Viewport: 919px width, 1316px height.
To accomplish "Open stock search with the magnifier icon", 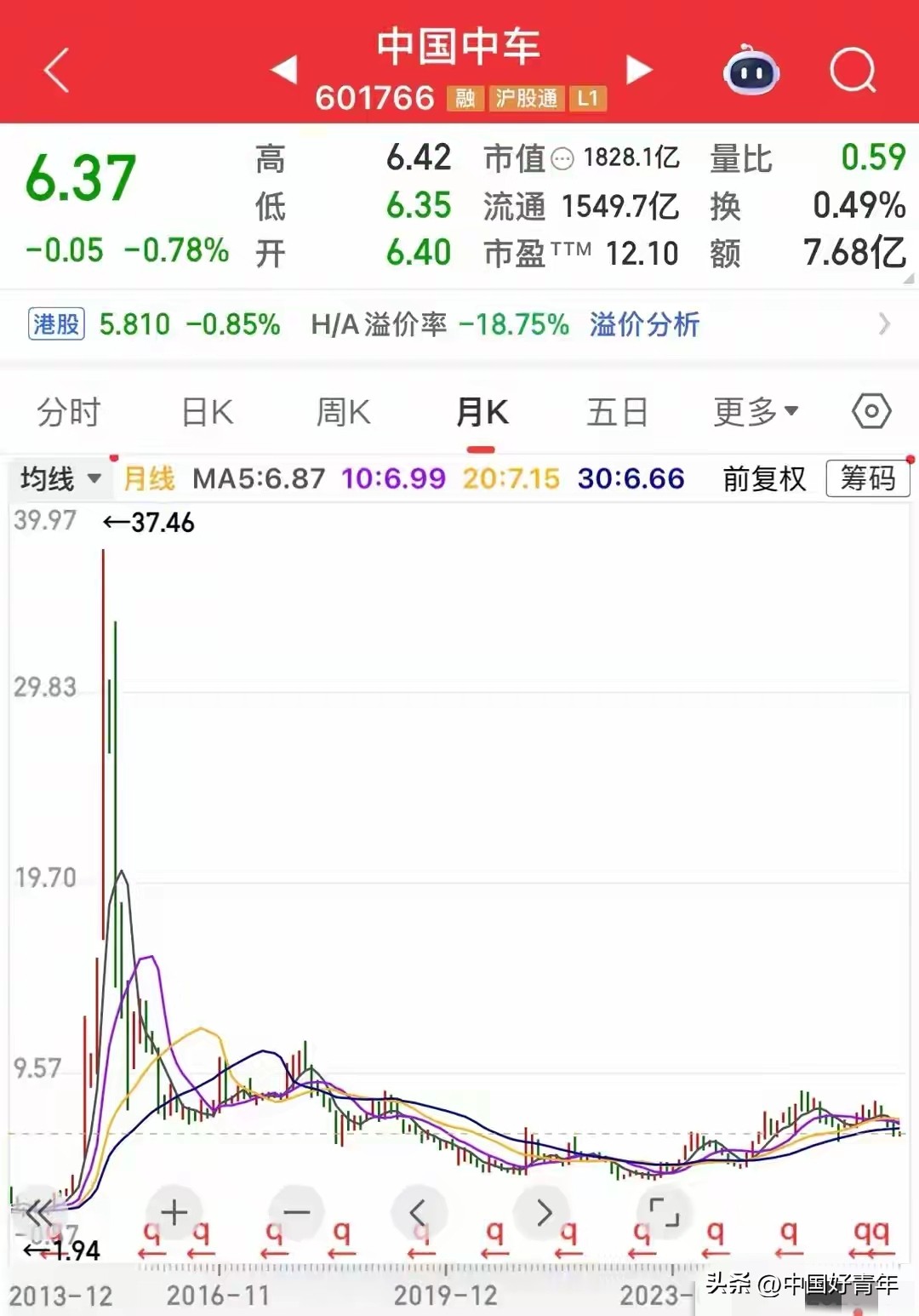I will click(x=851, y=72).
